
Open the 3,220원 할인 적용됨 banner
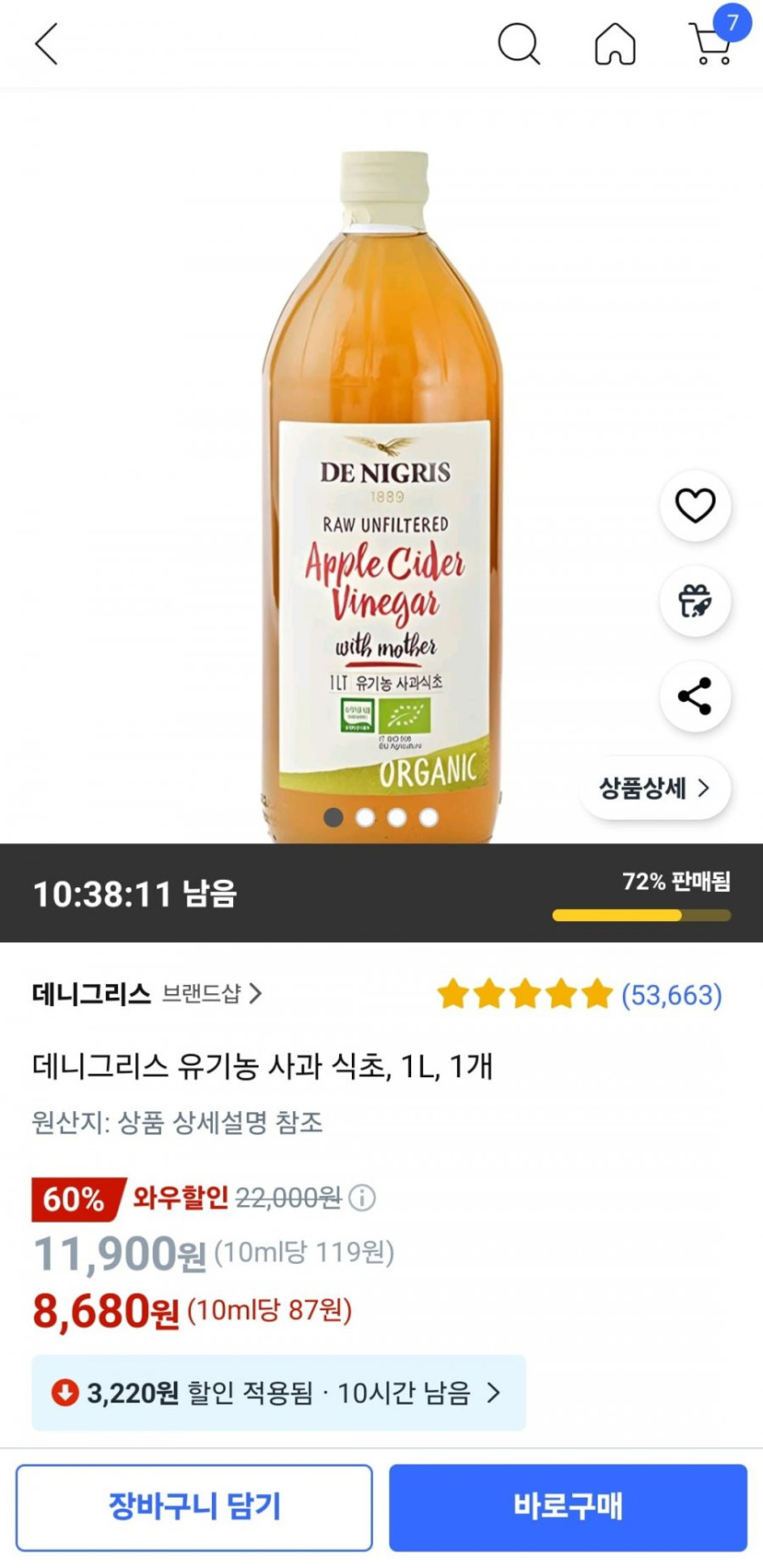pyautogui.click(x=279, y=1393)
